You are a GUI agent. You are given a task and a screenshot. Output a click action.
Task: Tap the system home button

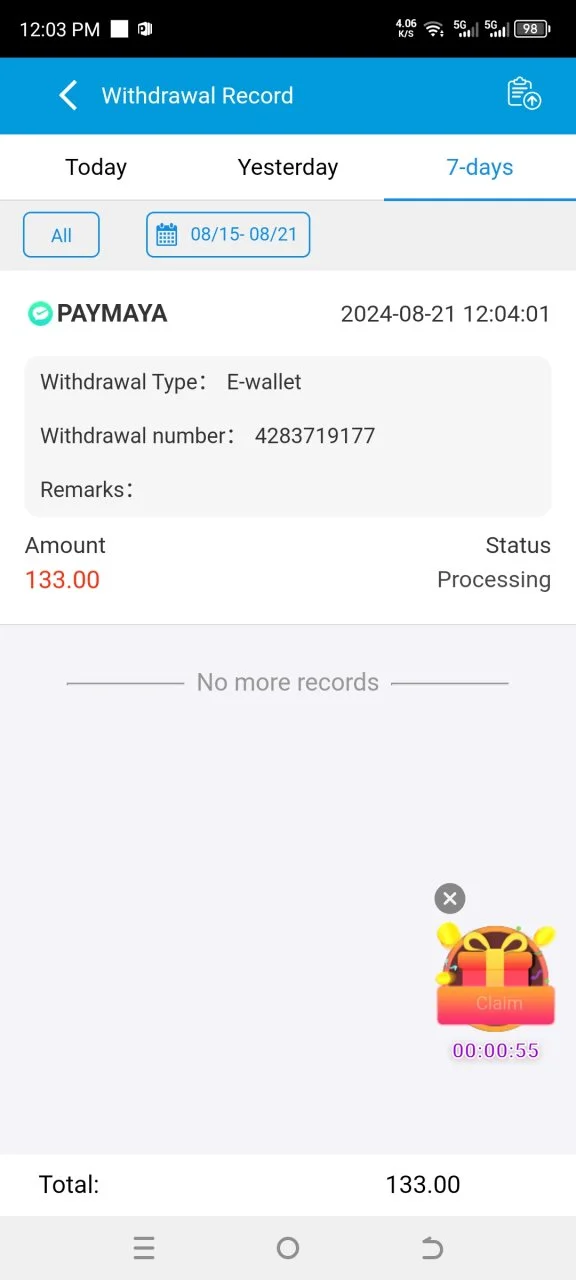(x=288, y=1248)
